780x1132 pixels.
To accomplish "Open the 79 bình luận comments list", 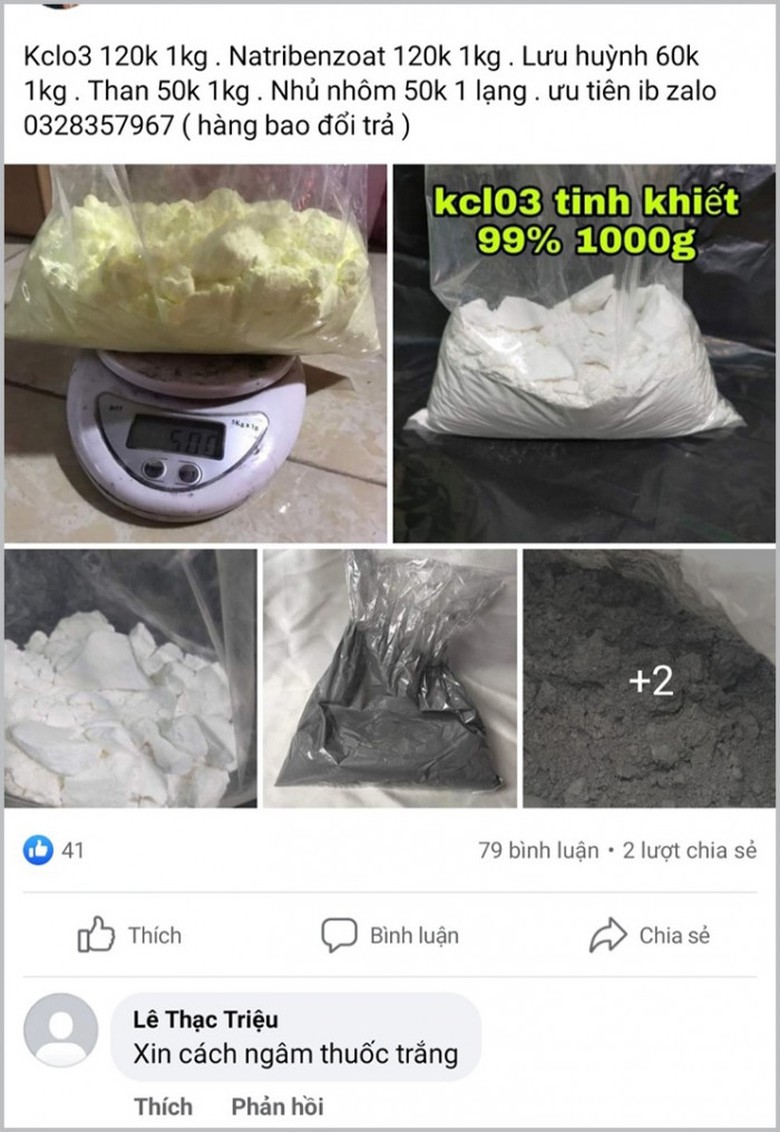I will click(x=538, y=851).
